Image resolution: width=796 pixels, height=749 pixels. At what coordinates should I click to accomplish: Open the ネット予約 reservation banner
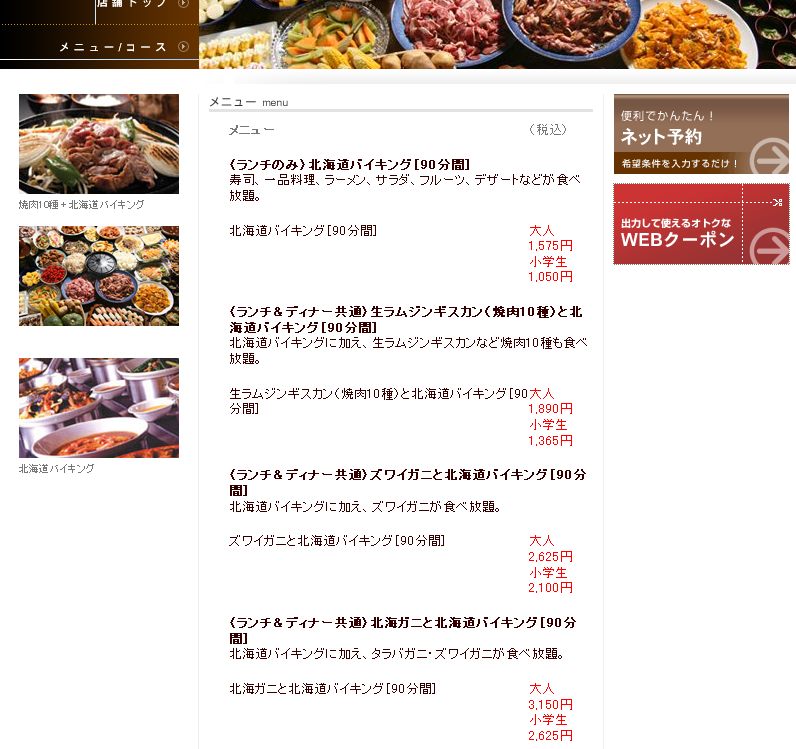tap(700, 135)
